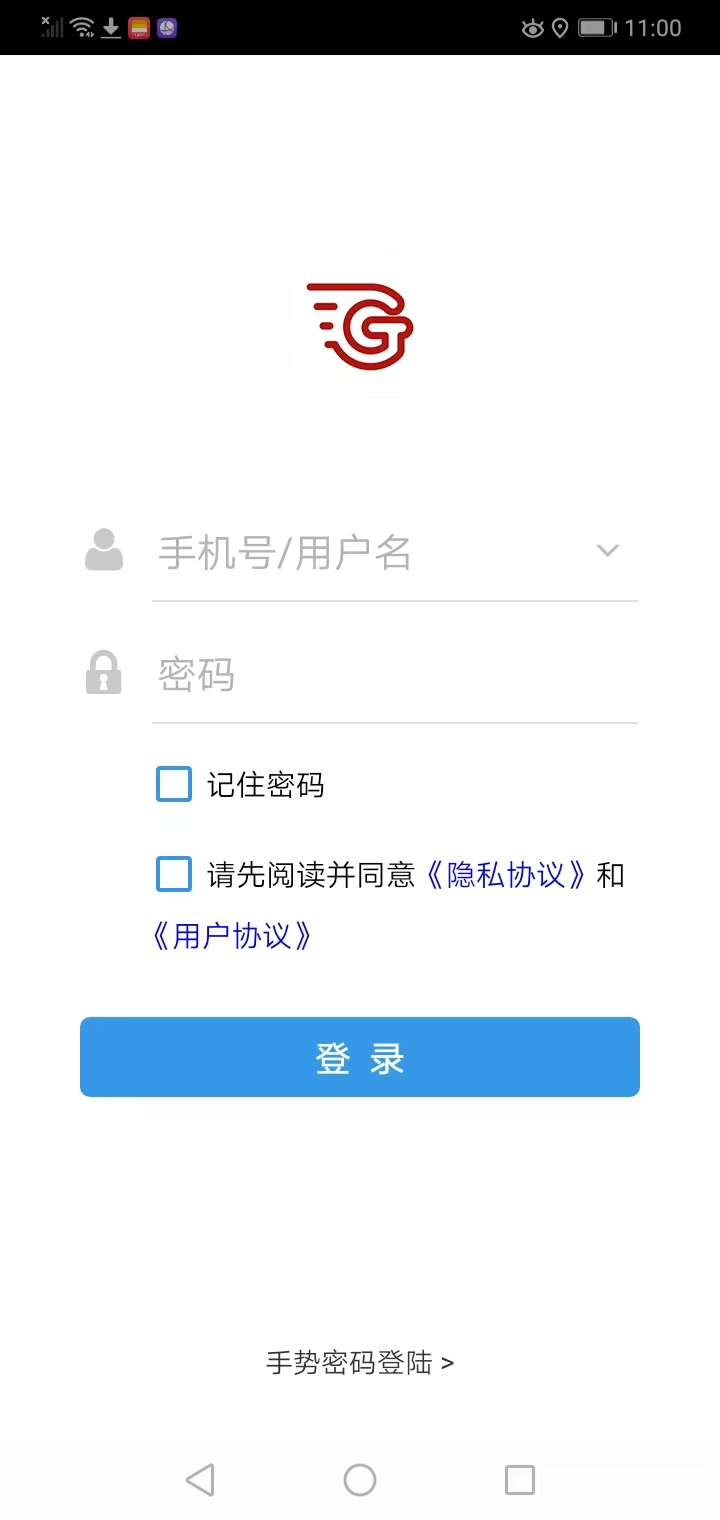The width and height of the screenshot is (720, 1520).
Task: Return to the home screen
Action: (360, 1480)
